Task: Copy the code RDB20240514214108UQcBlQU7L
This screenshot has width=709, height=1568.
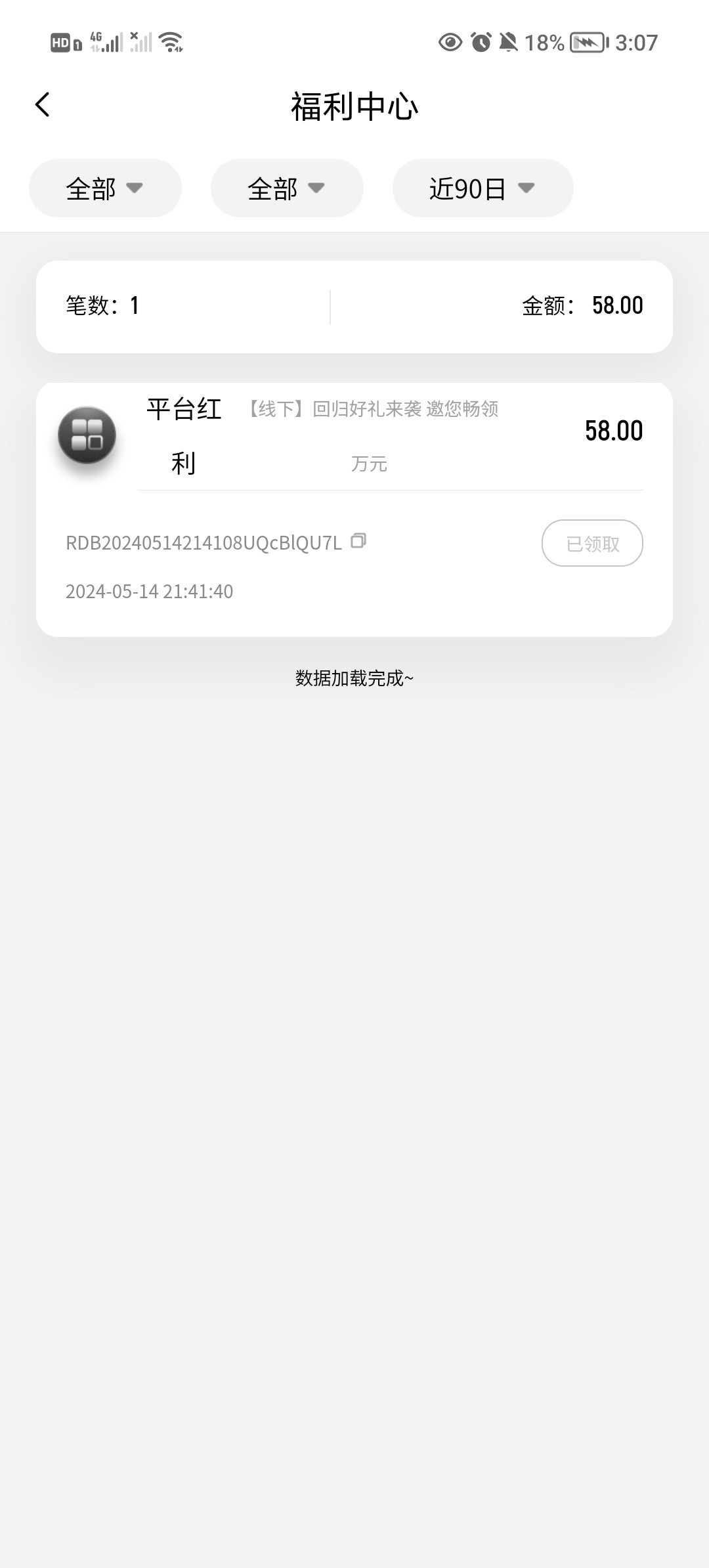Action: pyautogui.click(x=358, y=541)
